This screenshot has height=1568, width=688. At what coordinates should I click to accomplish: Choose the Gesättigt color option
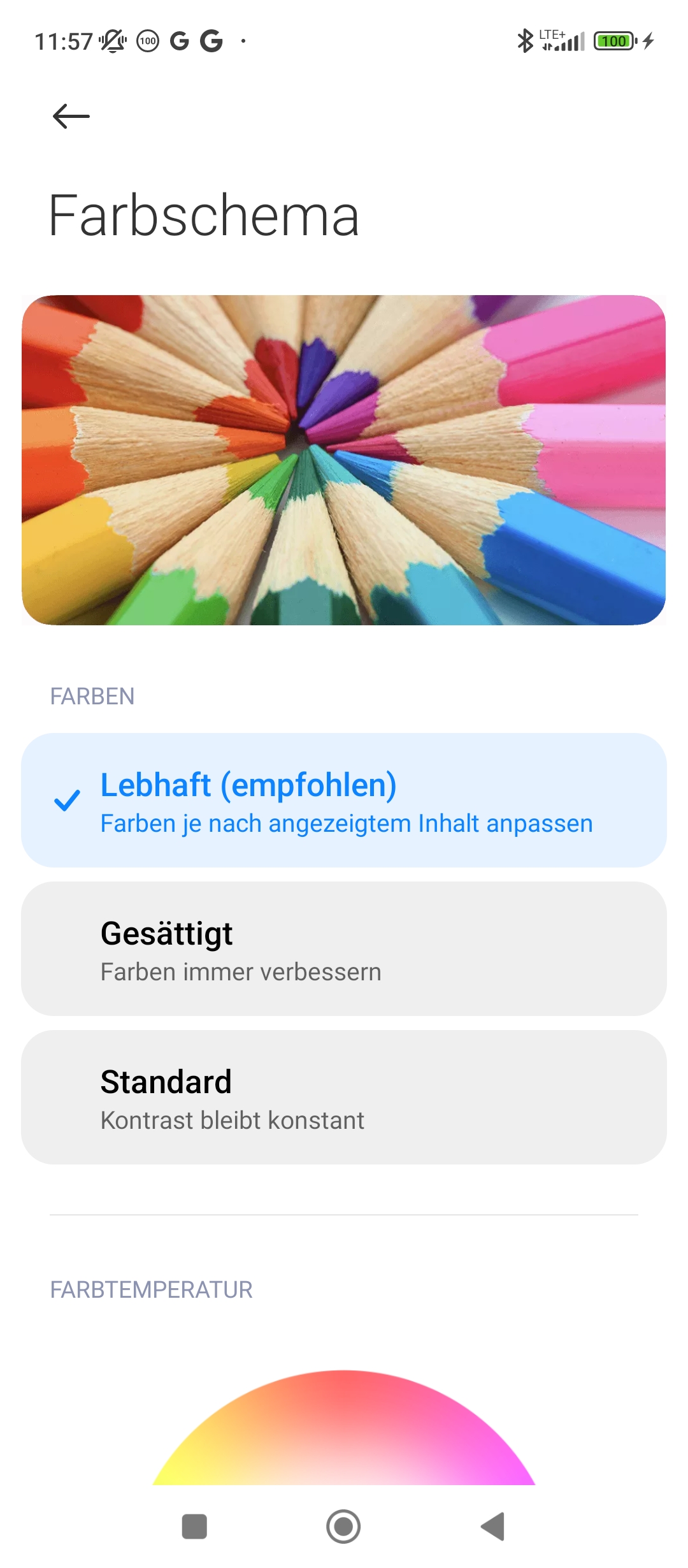click(x=344, y=948)
